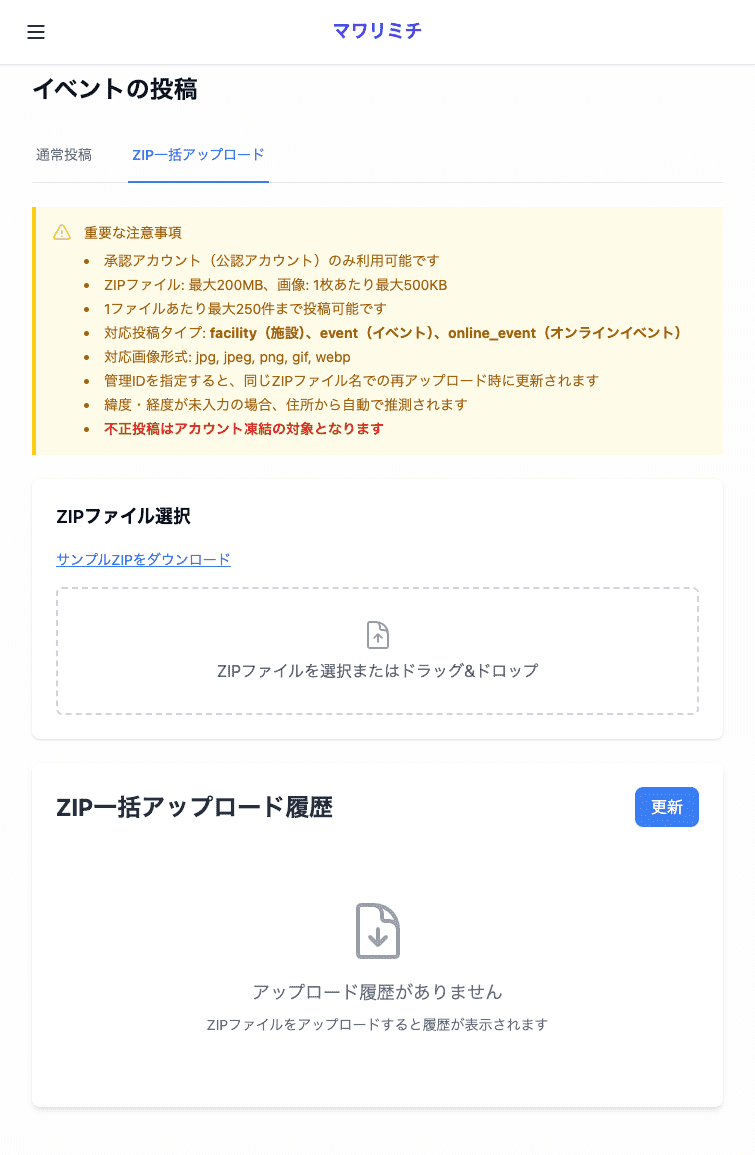Screen dimensions: 755x1155
Task: Tap the ZIP file selection drop area
Action: coord(377,651)
